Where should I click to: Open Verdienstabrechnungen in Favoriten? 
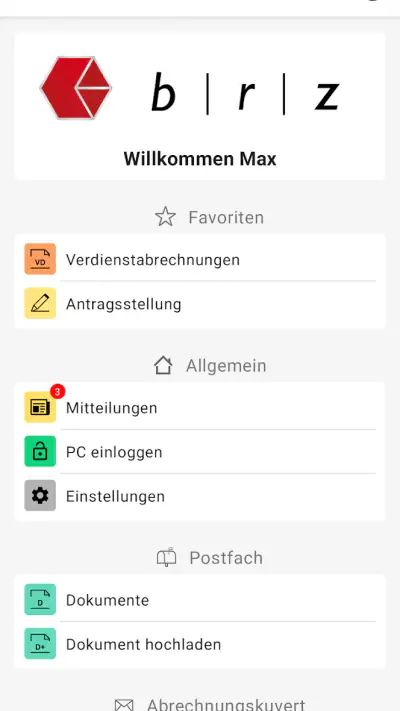point(200,259)
